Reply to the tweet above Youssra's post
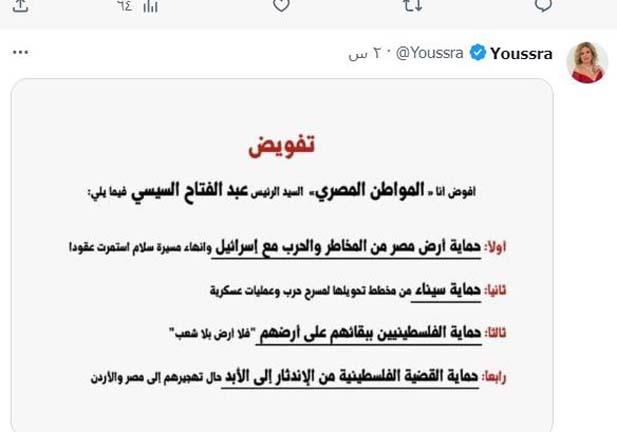 (x=543, y=6)
